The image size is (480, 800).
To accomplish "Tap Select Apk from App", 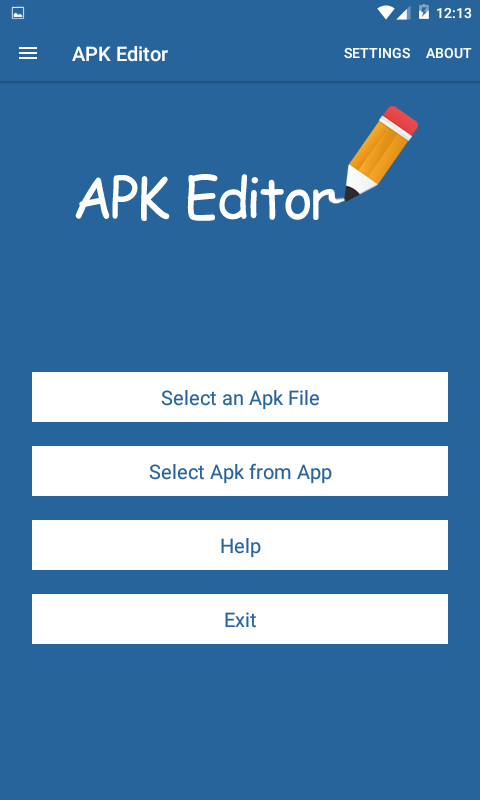I will coord(240,471).
